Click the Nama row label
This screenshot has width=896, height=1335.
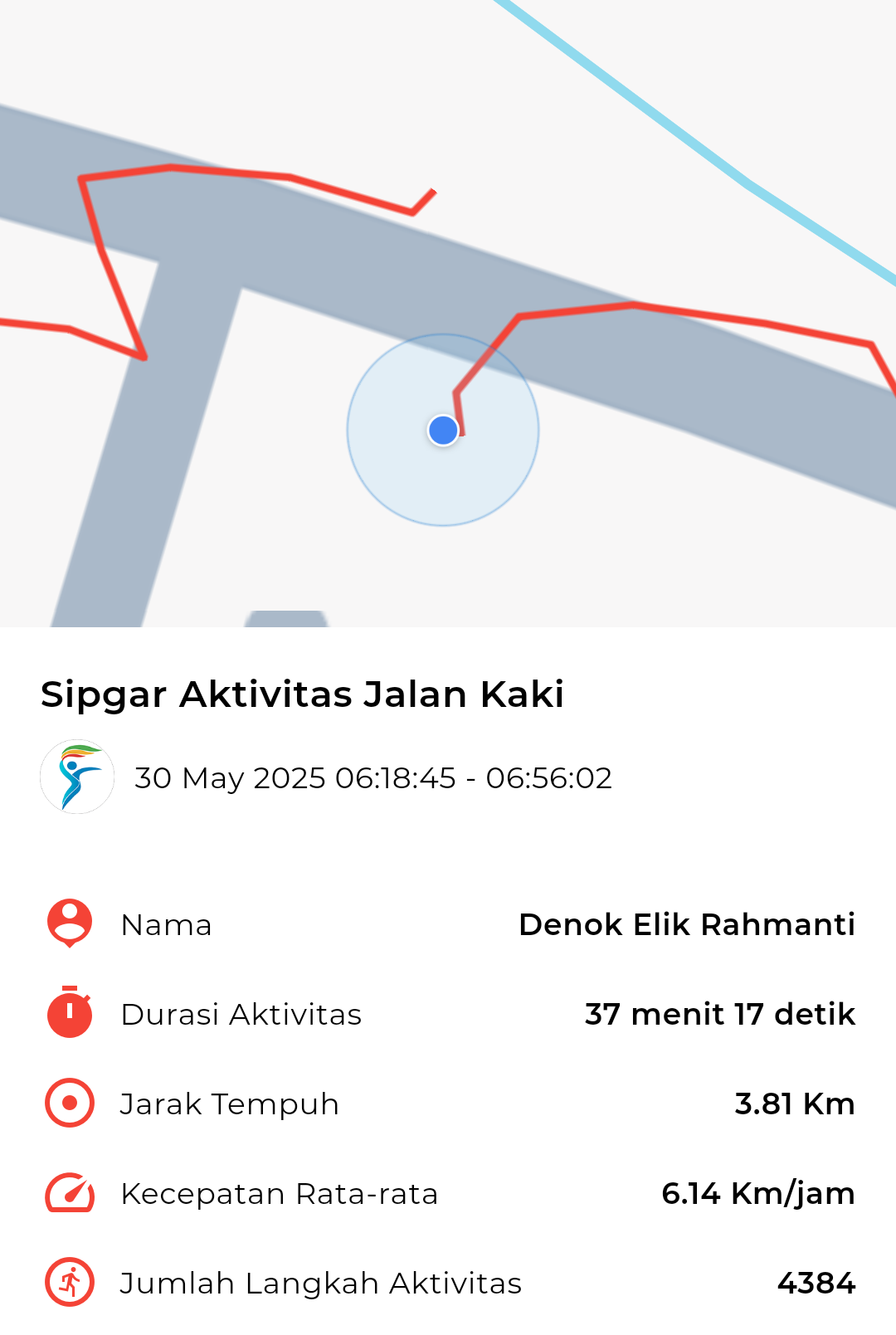point(166,924)
